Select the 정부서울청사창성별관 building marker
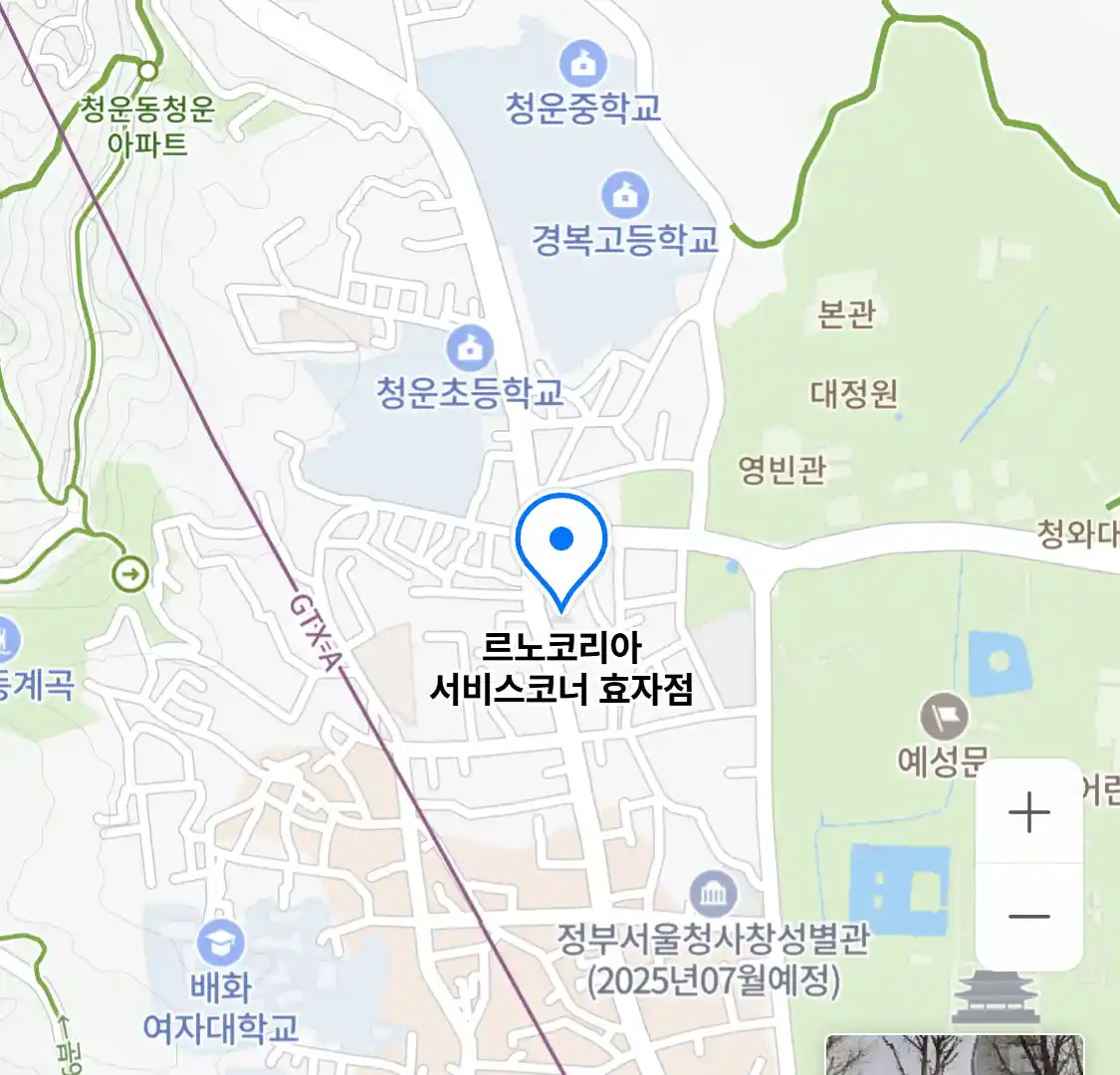1120x1075 pixels. tap(713, 896)
